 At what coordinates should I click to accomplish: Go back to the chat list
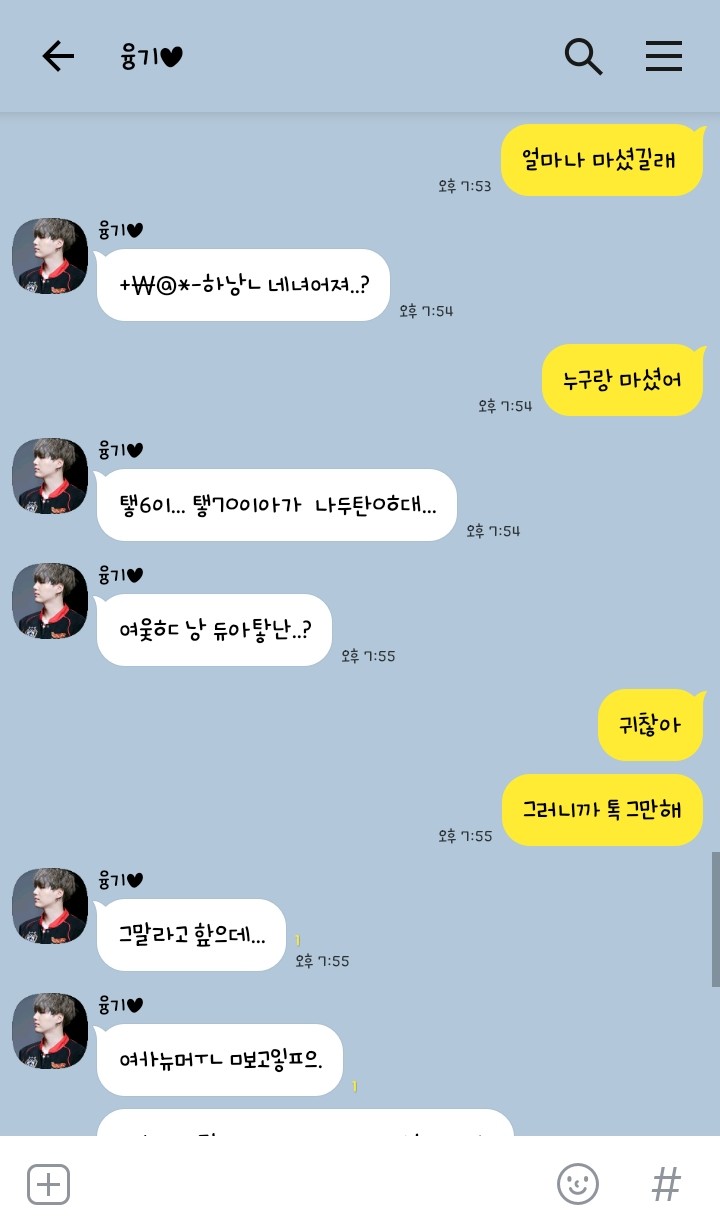coord(58,56)
